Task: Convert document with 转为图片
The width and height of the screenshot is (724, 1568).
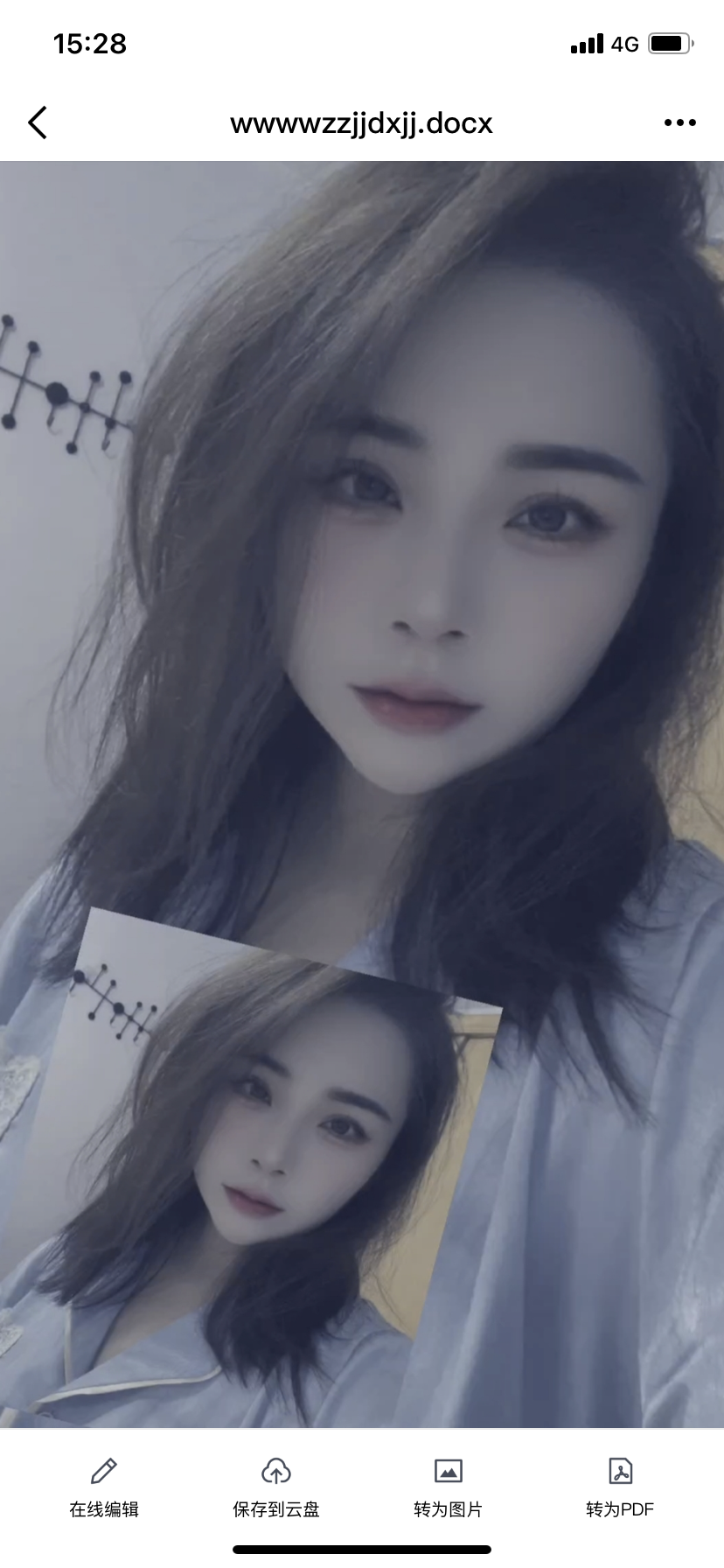Action: tap(448, 1487)
